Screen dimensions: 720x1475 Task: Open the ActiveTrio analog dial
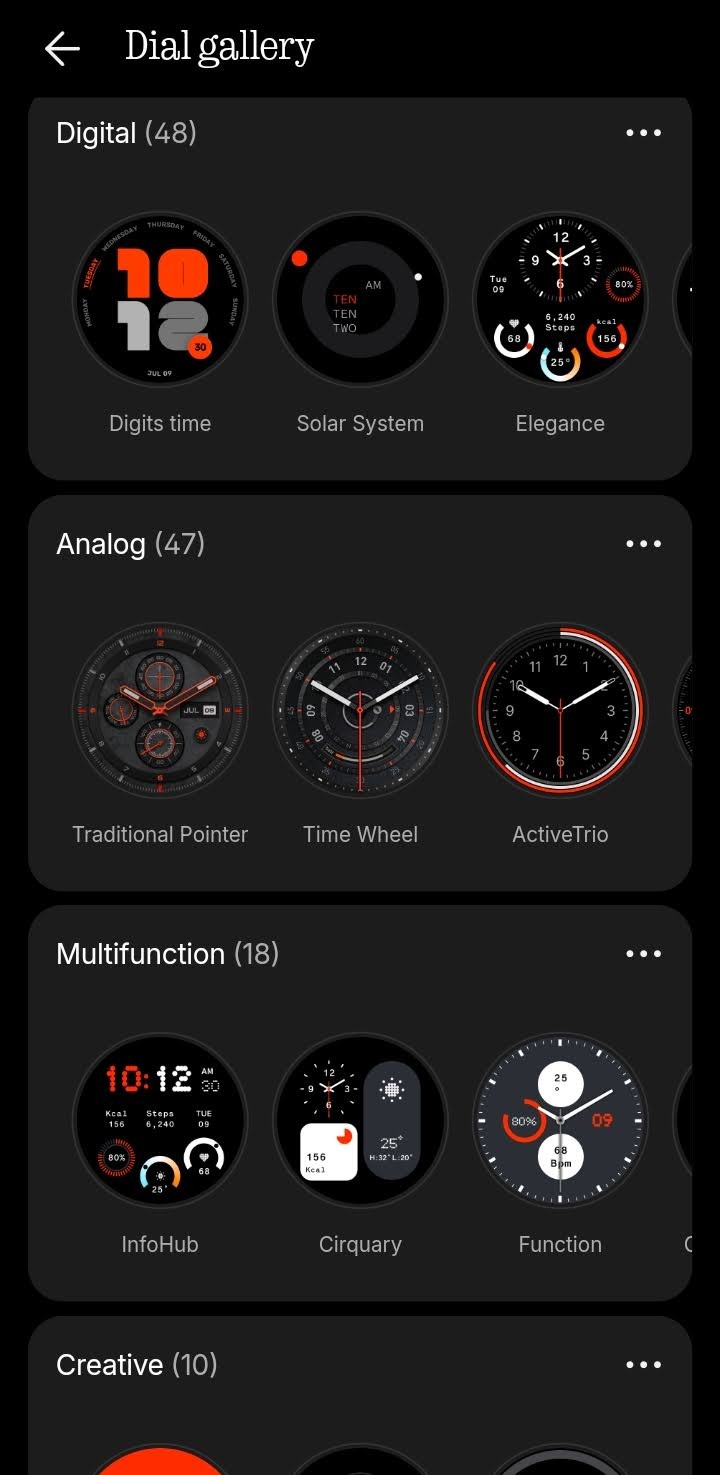click(x=560, y=710)
